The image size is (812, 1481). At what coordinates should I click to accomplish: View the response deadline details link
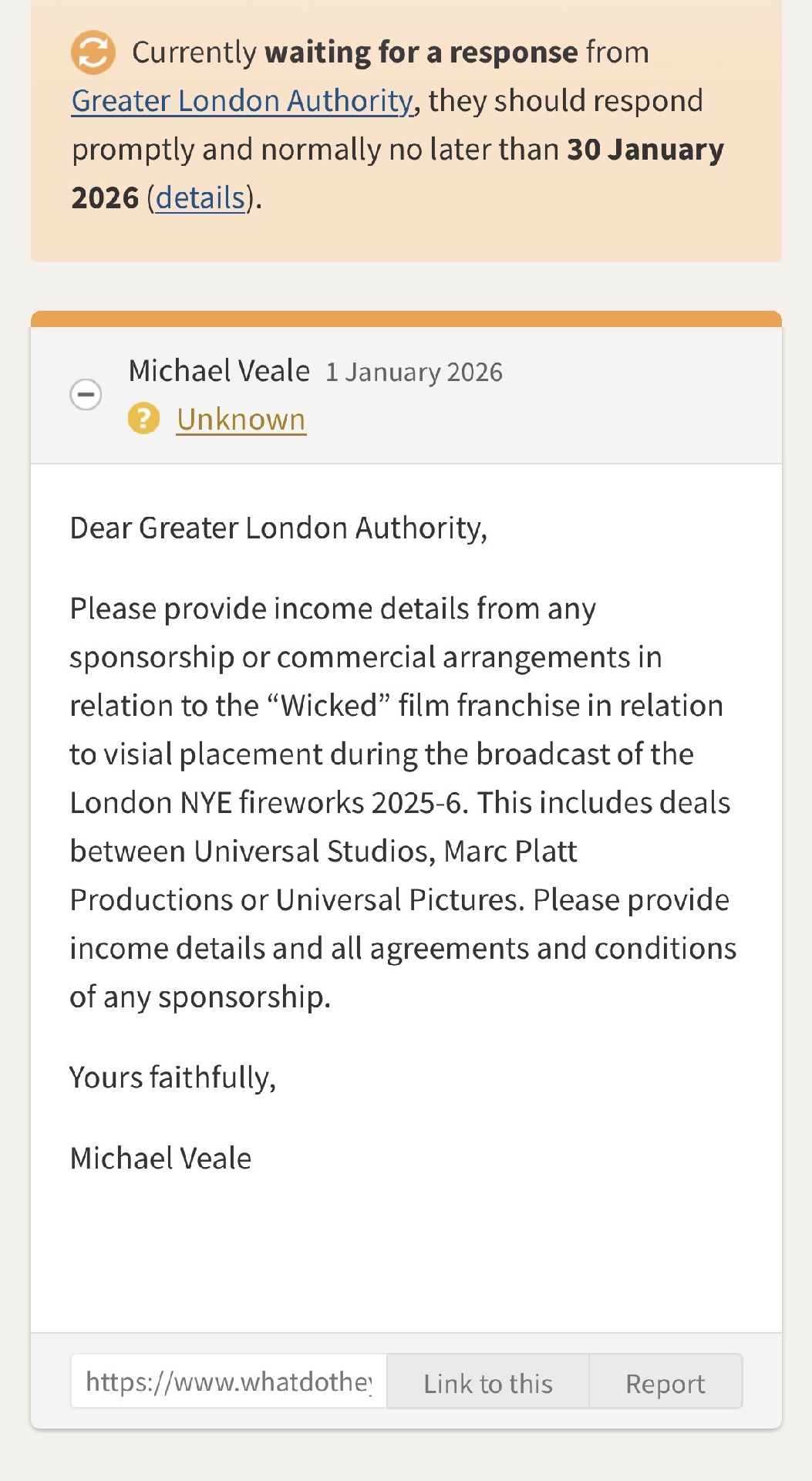point(200,199)
